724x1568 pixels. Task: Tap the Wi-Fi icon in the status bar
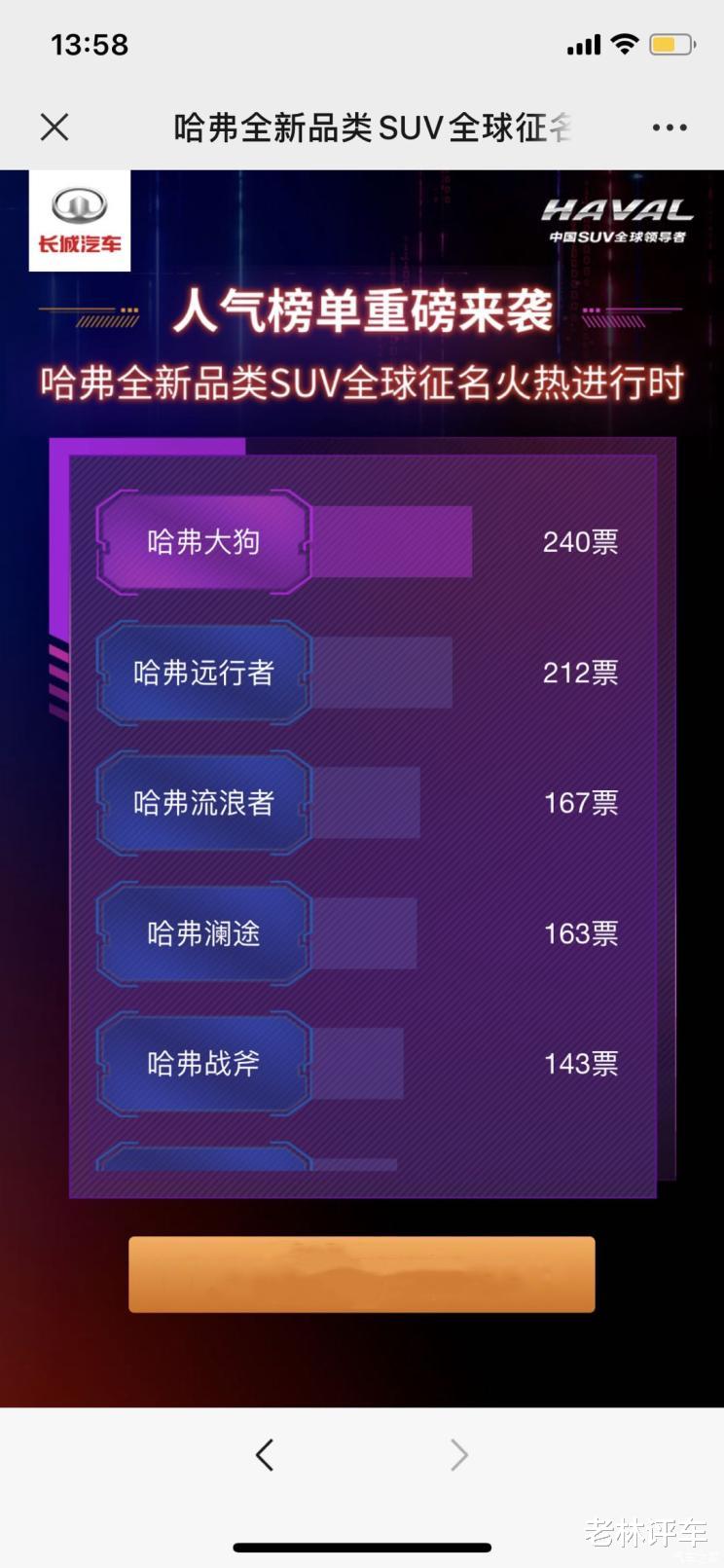[x=624, y=43]
